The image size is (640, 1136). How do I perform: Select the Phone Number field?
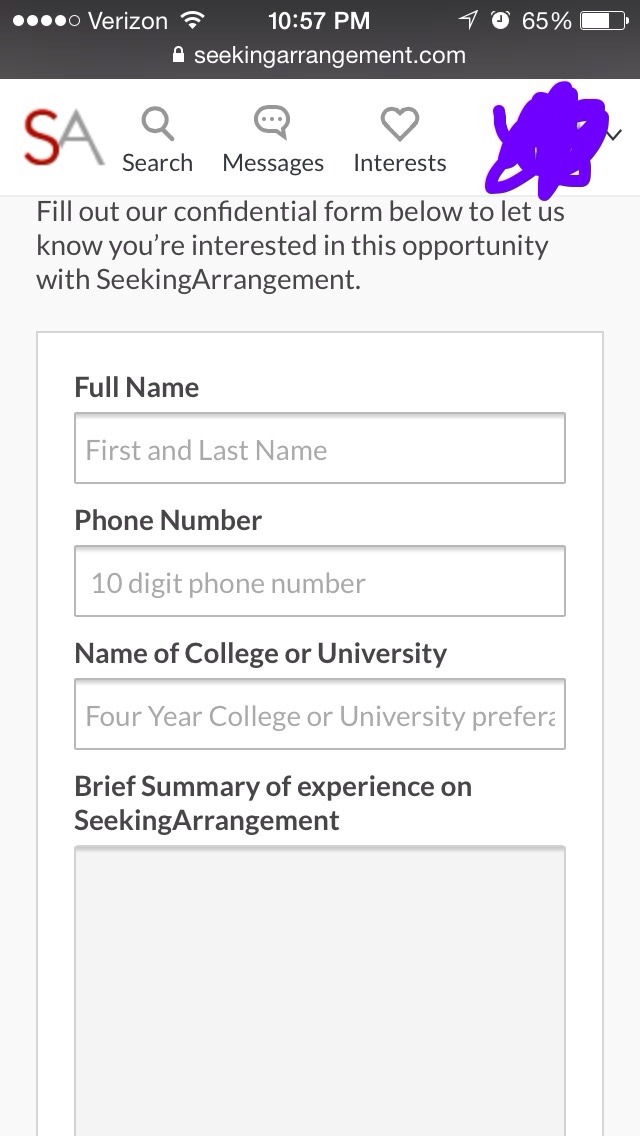pos(320,581)
